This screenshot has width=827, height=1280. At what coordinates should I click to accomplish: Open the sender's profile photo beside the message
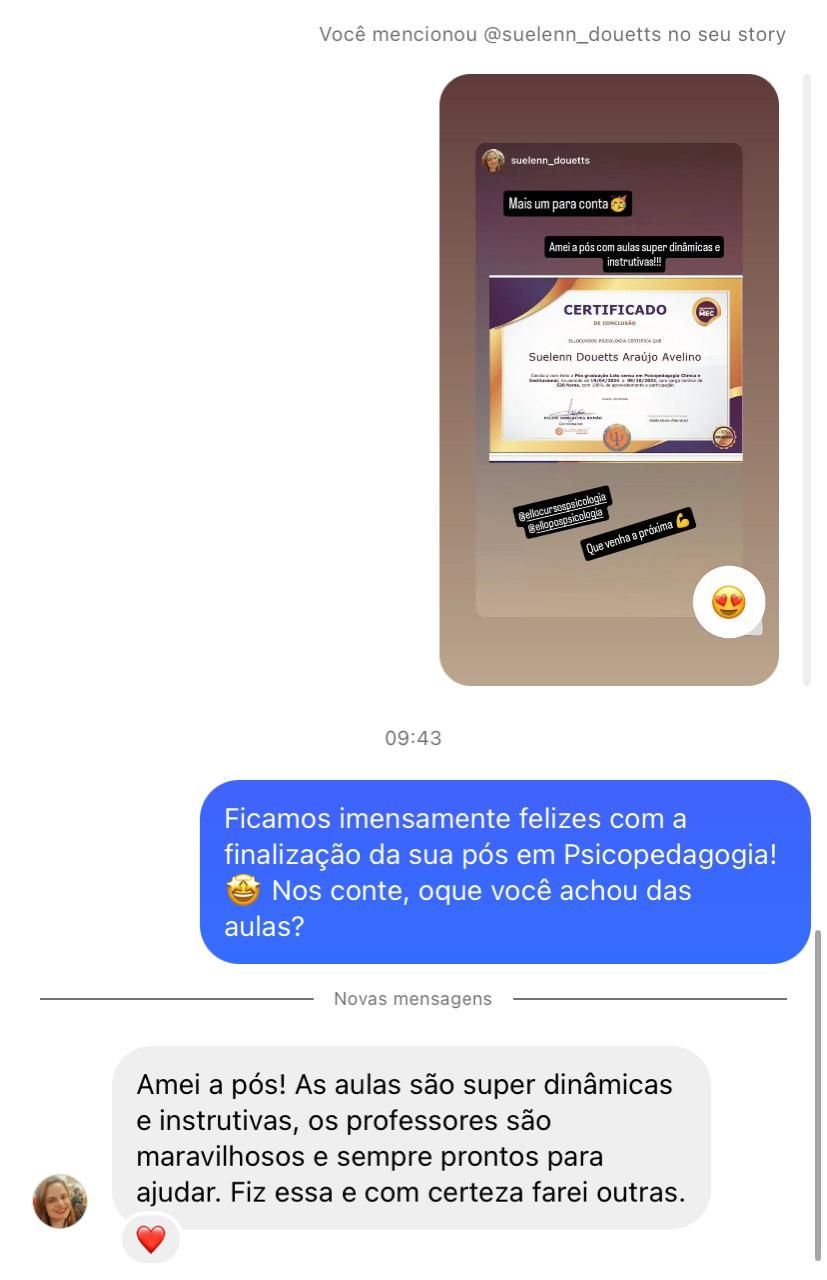(60, 1200)
